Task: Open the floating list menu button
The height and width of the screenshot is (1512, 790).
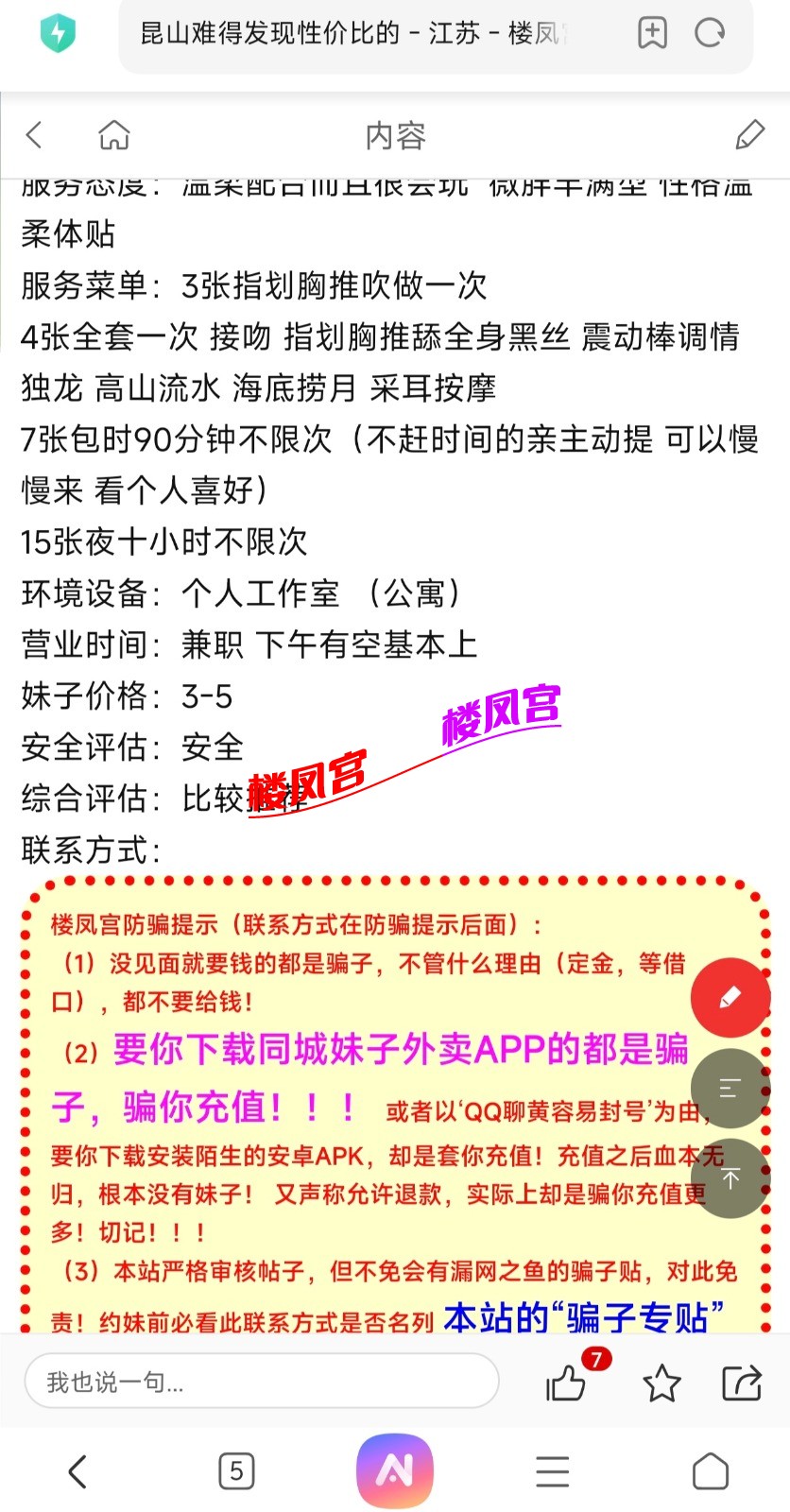Action: pos(730,1088)
